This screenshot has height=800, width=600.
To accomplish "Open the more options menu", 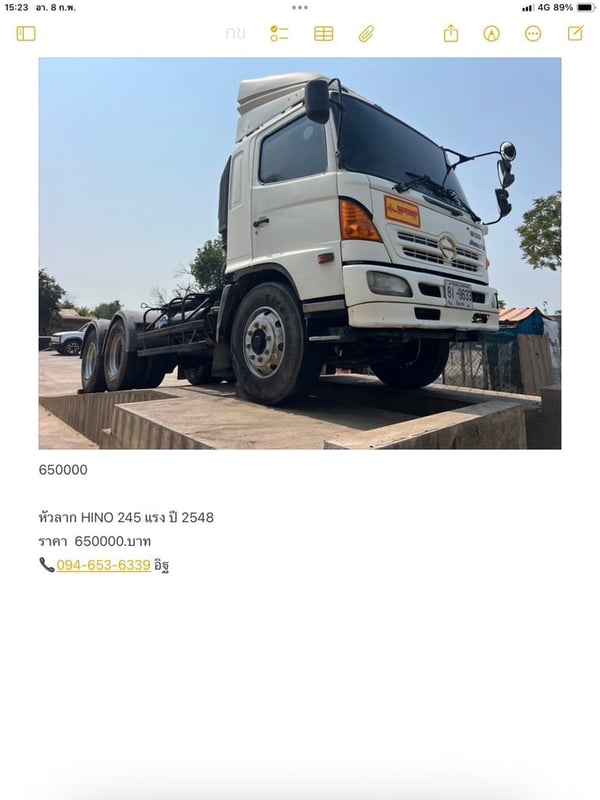I will [x=533, y=33].
